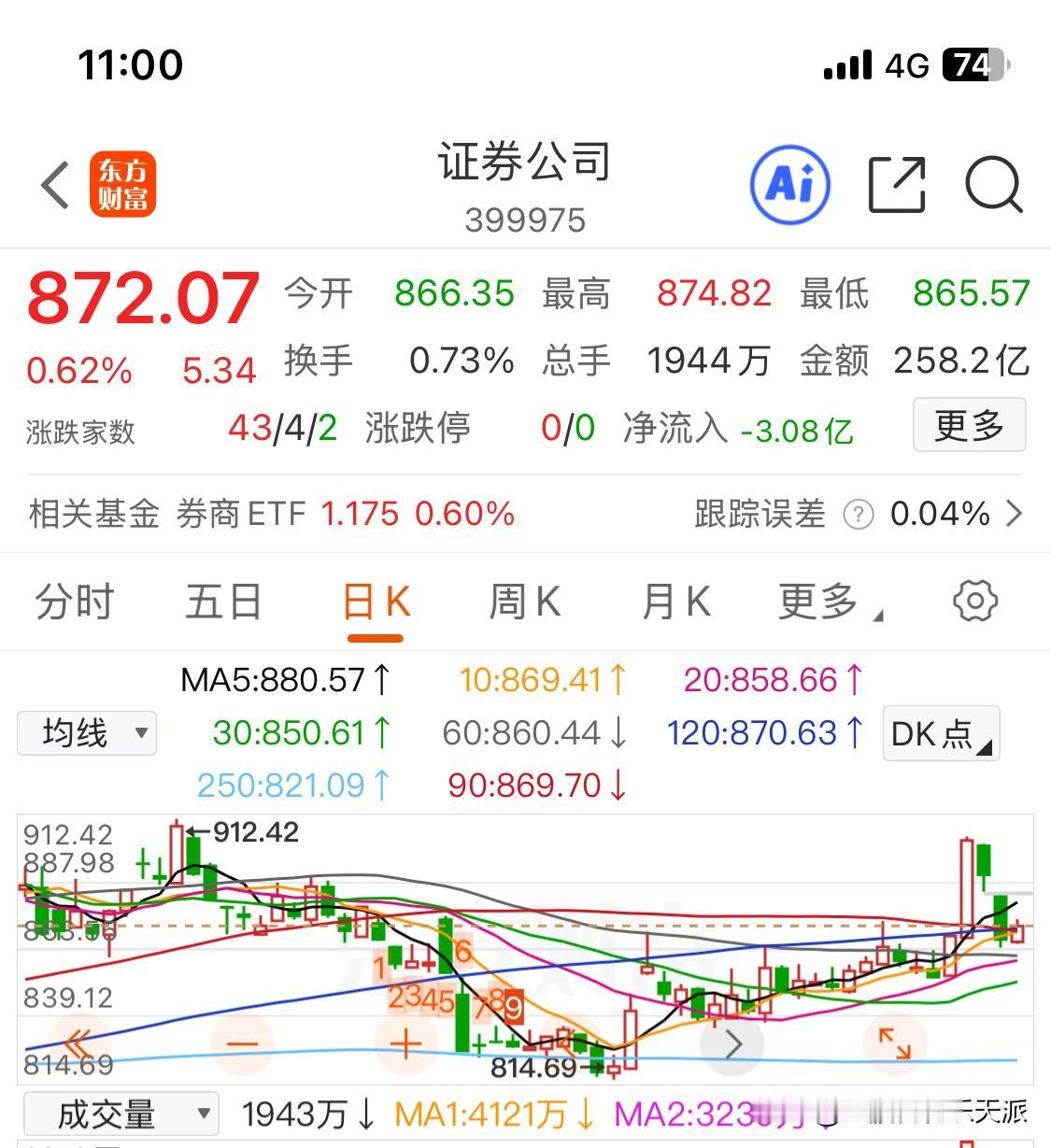Switch to the 周K tab
Screen dimensions: 1051x1148
pyautogui.click(x=525, y=602)
